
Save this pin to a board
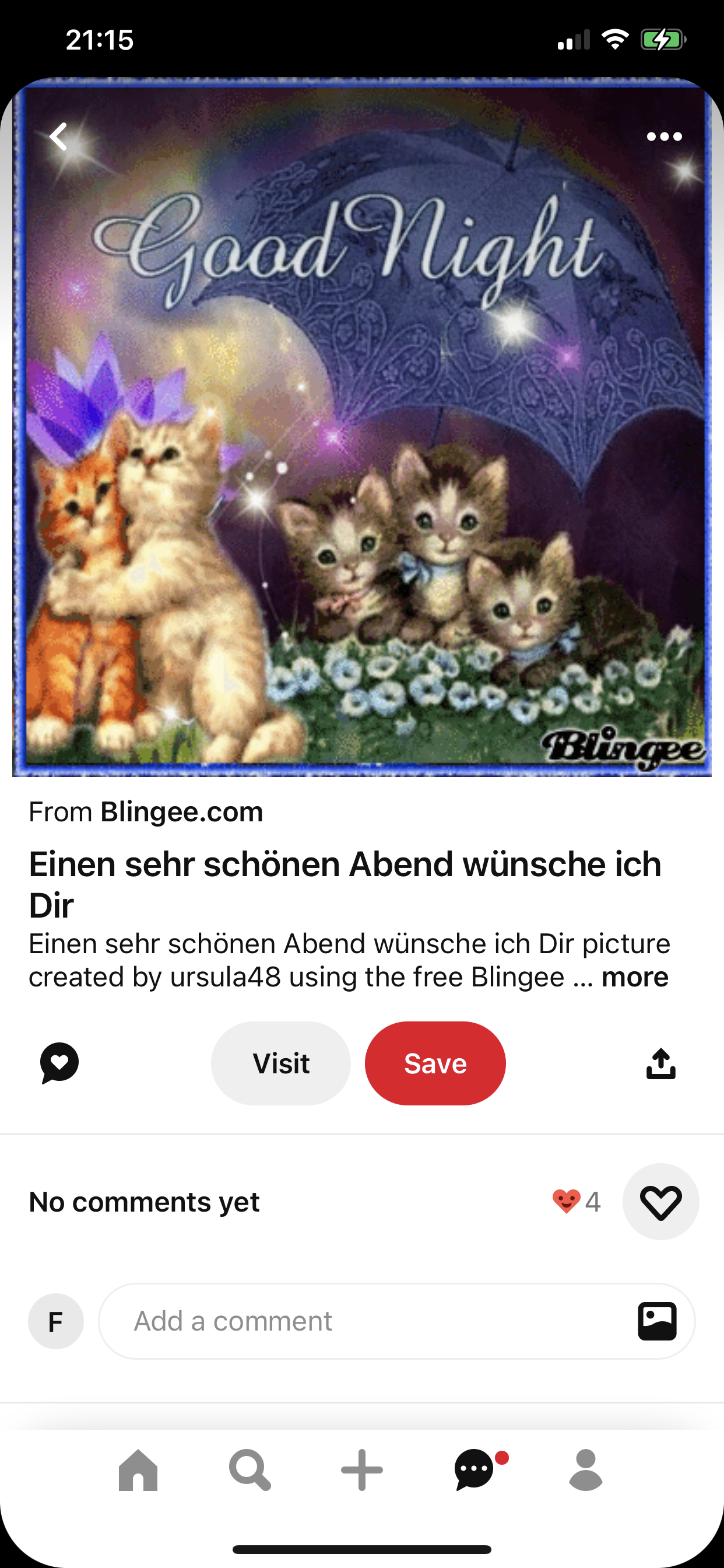tap(435, 1063)
